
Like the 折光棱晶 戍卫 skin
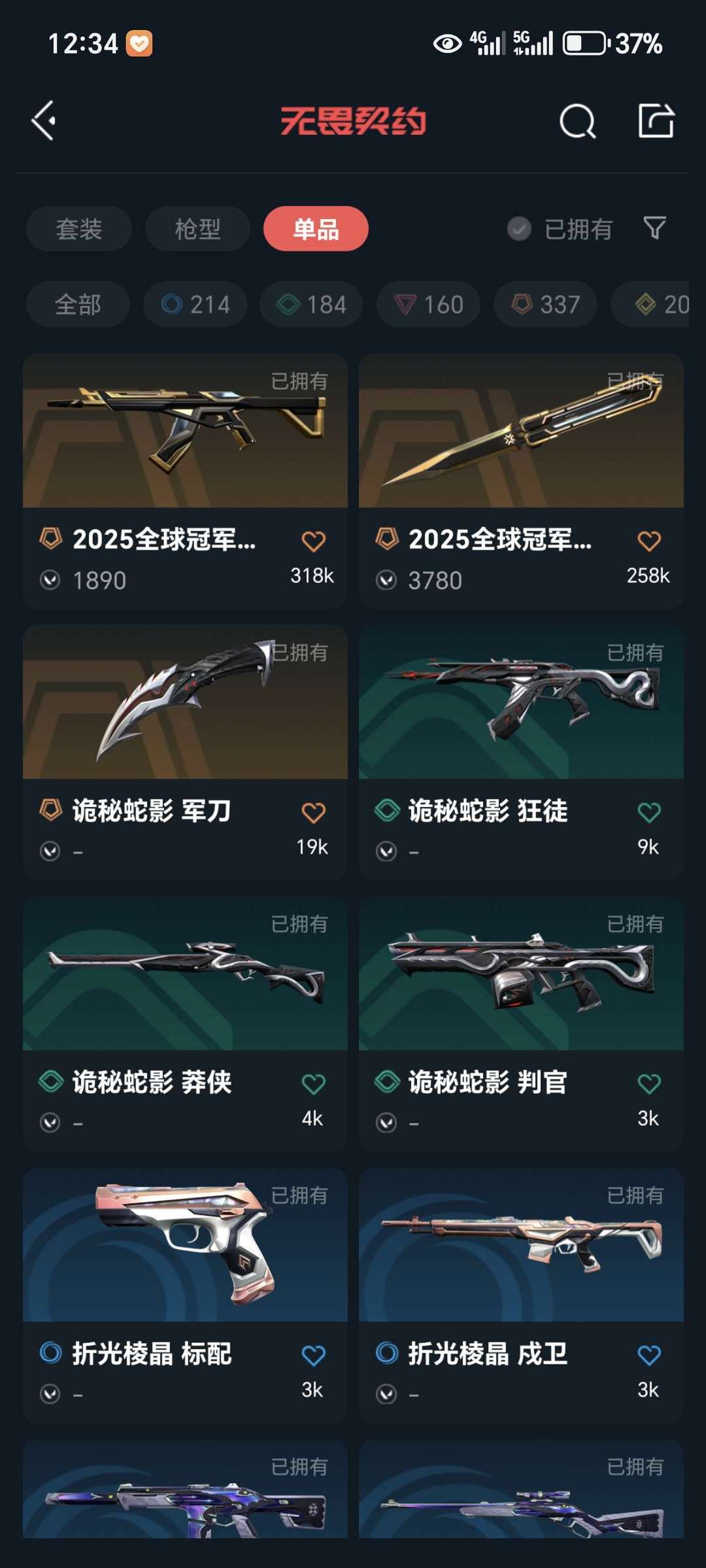point(649,1355)
